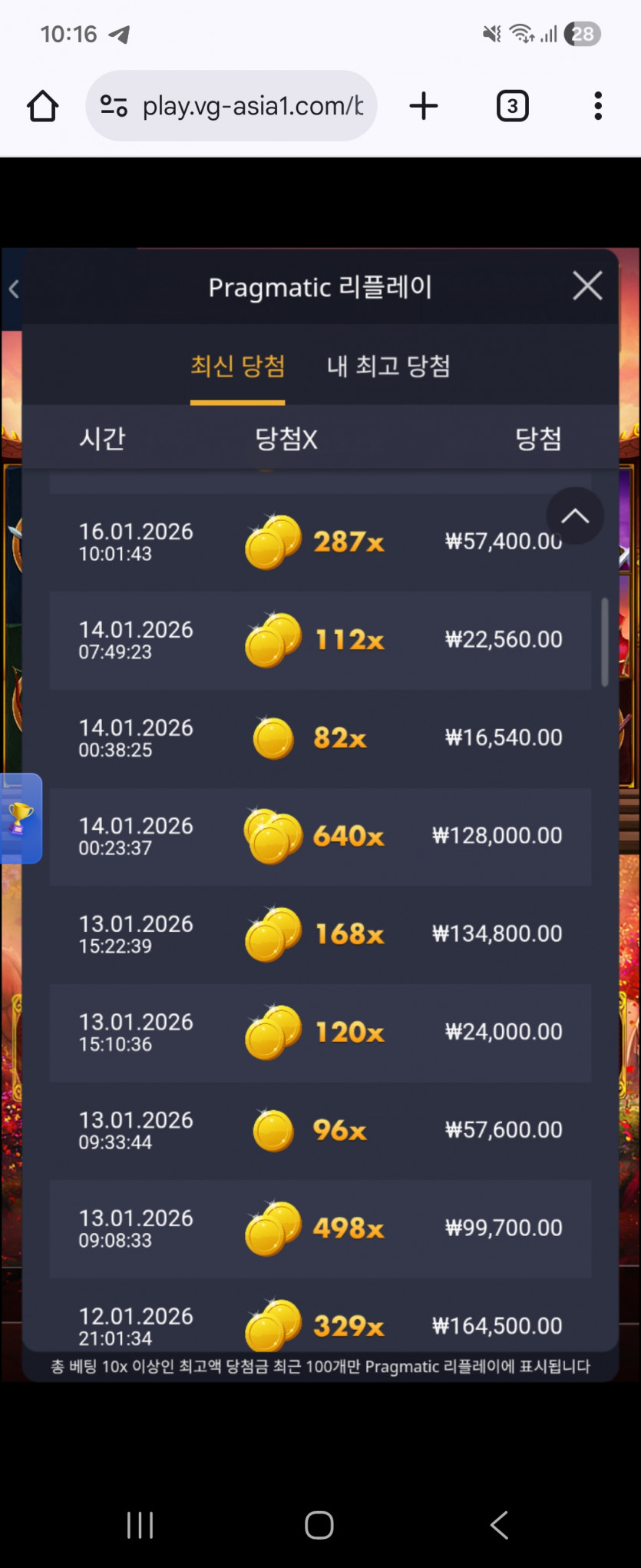View the 498x win replay
Image resolution: width=641 pixels, height=1568 pixels.
(x=320, y=1228)
